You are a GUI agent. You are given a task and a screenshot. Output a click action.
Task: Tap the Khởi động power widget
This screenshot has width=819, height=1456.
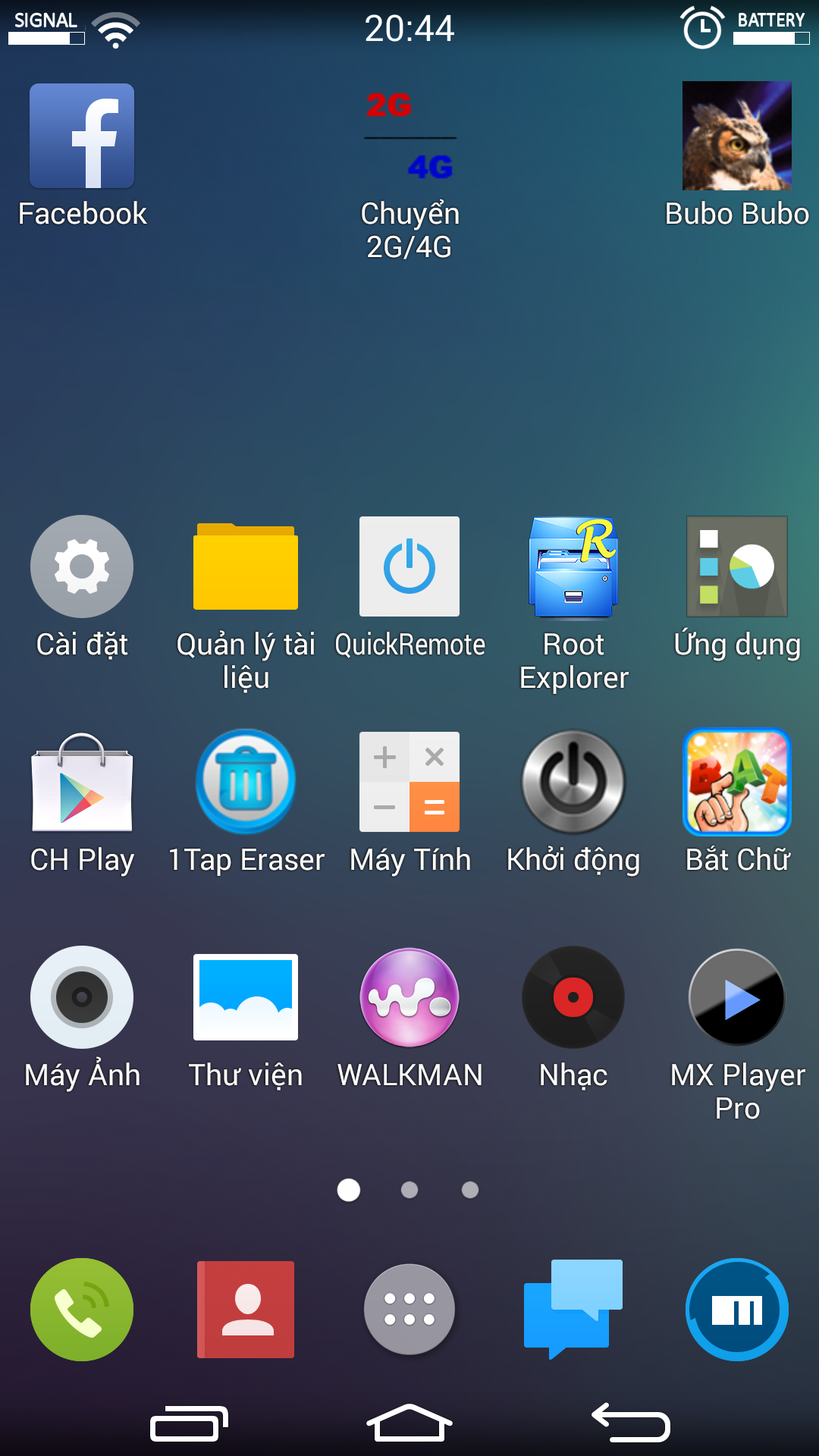(x=573, y=782)
